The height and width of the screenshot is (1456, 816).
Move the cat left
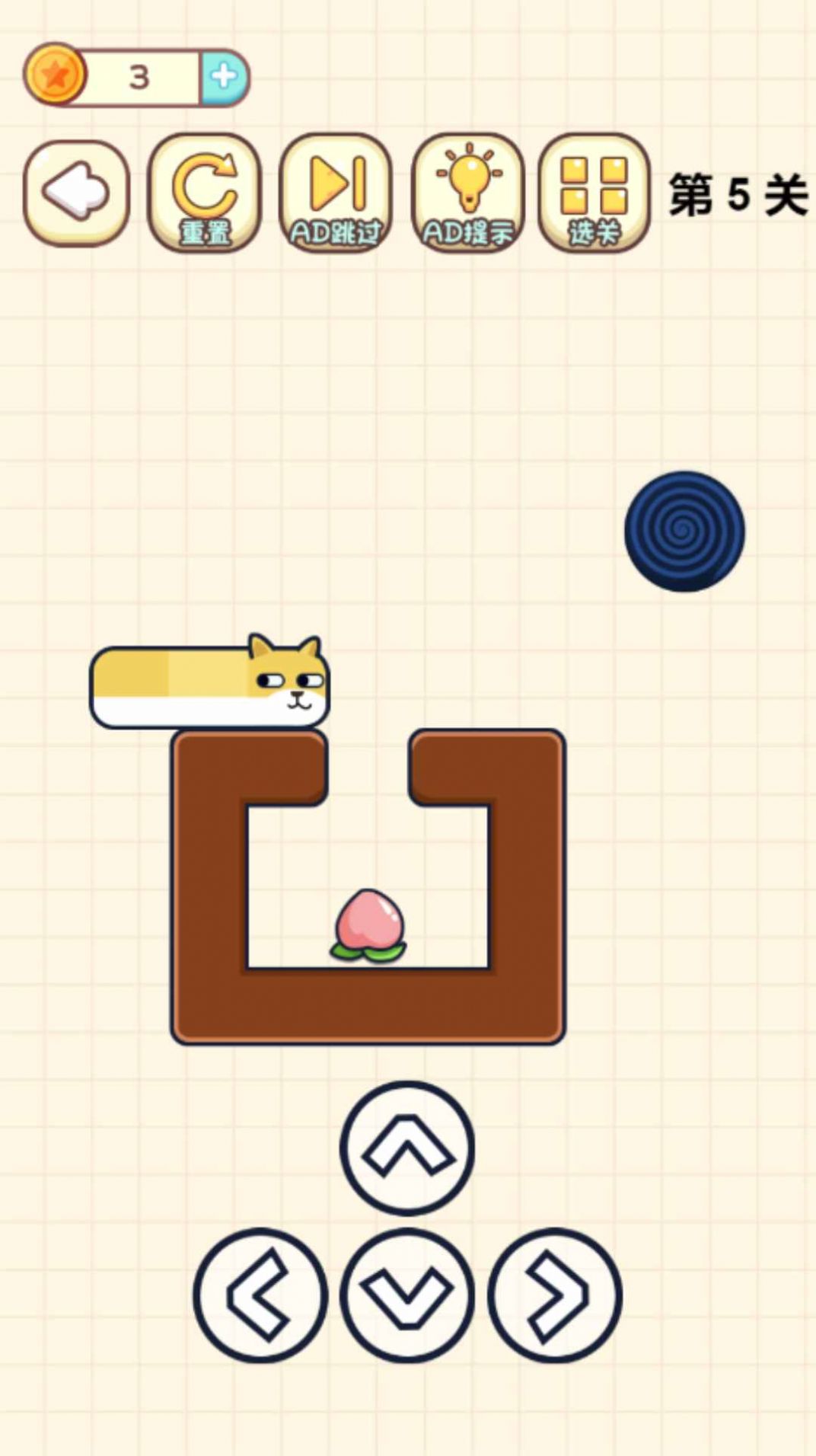point(260,1295)
